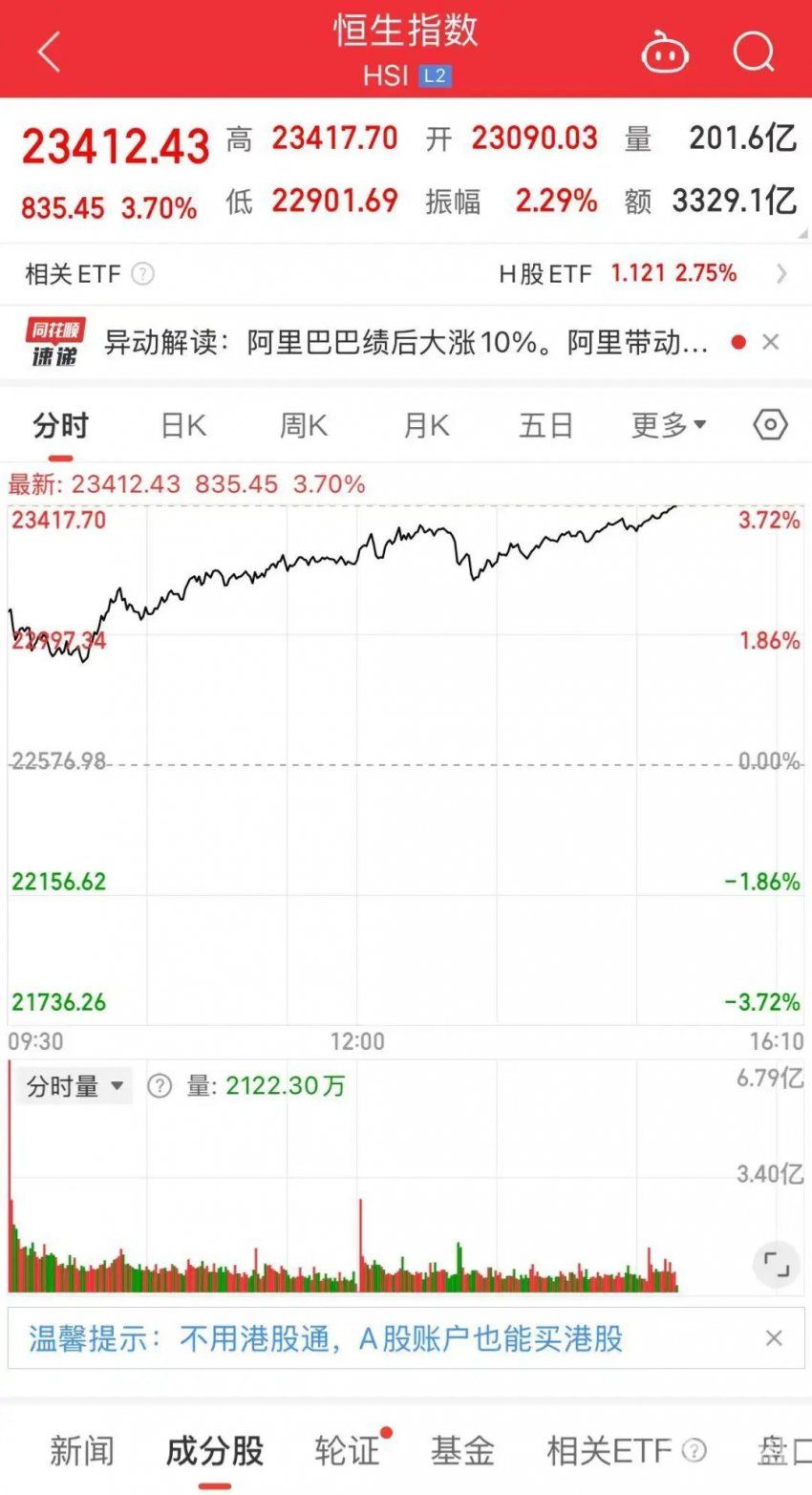812x1495 pixels.
Task: Expand the chart to fullscreen
Action: click(777, 1268)
